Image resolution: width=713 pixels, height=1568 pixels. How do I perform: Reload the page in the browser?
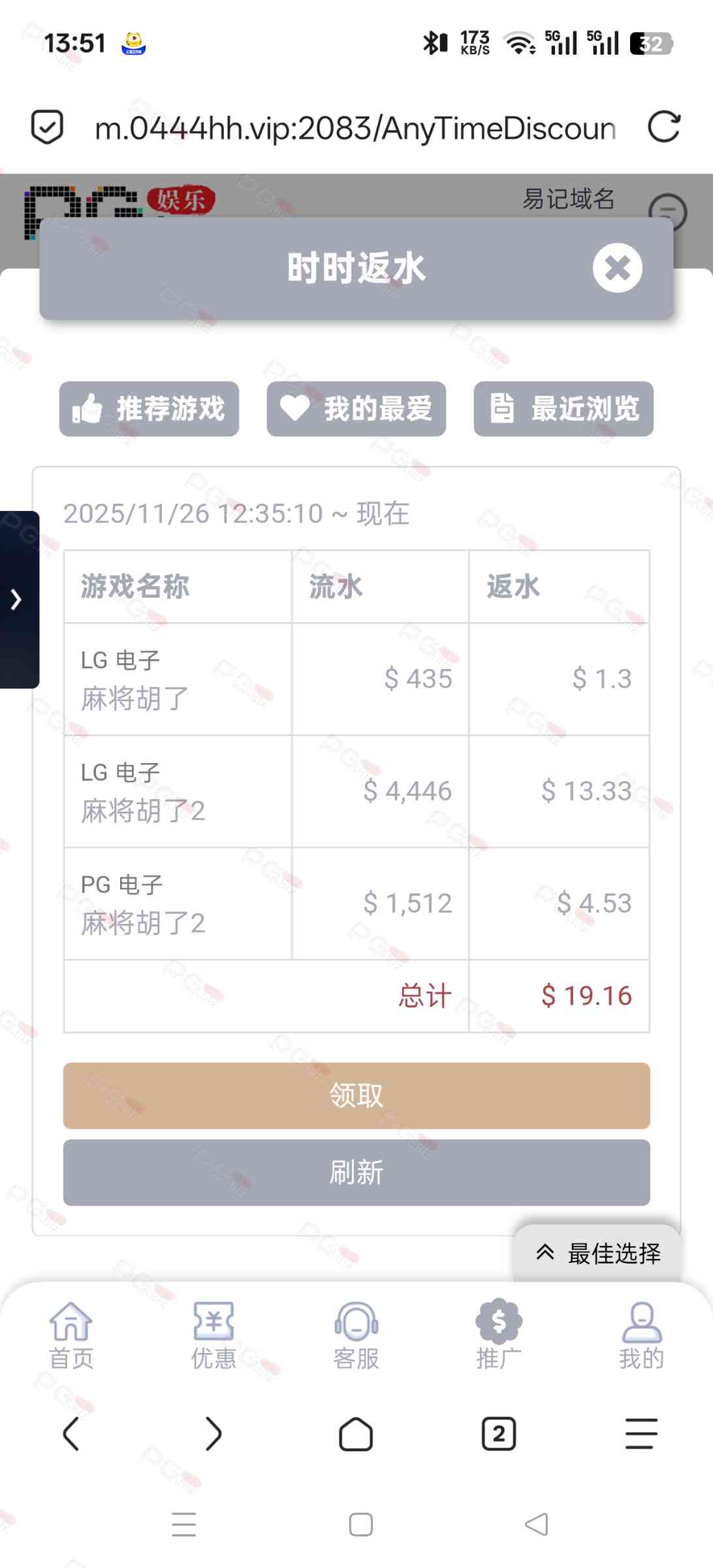tap(664, 127)
